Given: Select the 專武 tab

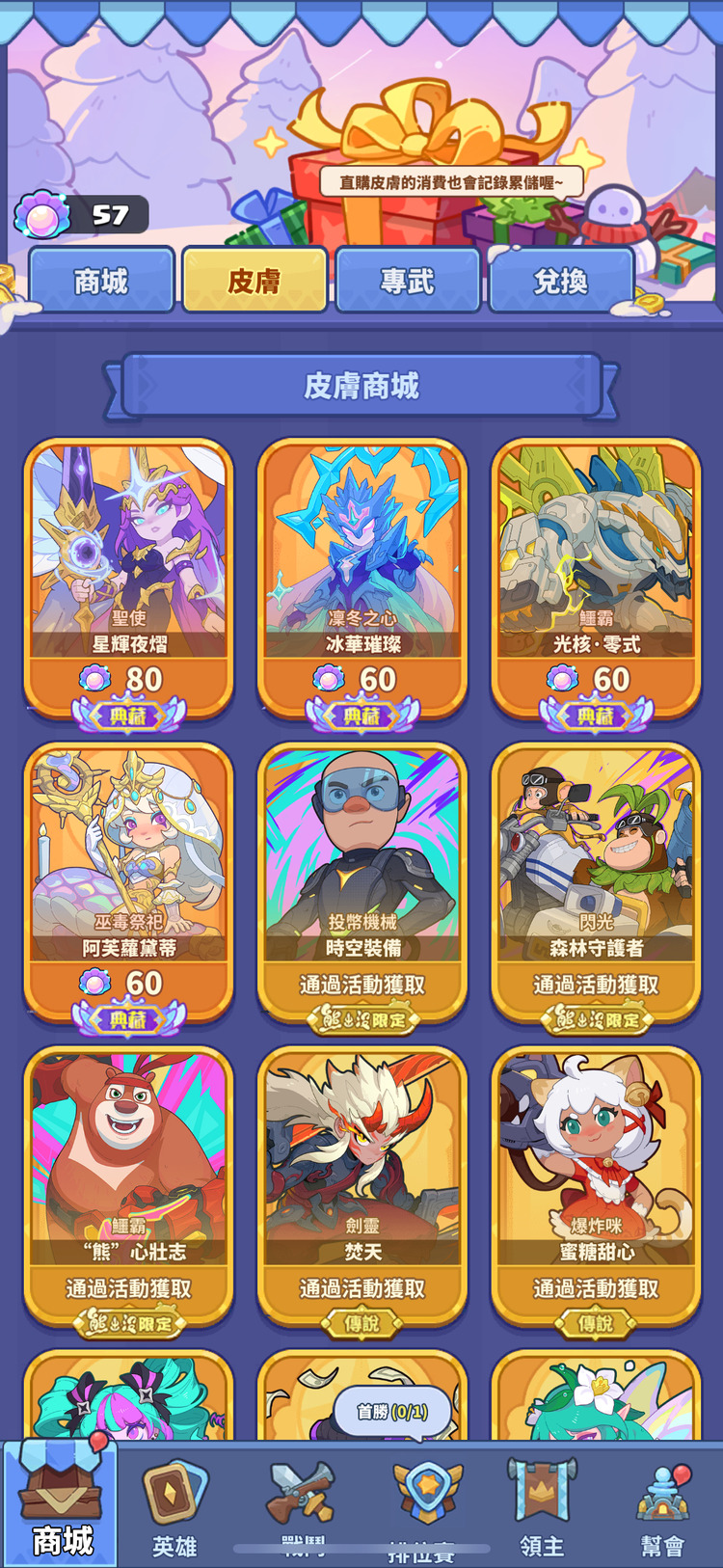Looking at the screenshot, I should click(x=407, y=281).
